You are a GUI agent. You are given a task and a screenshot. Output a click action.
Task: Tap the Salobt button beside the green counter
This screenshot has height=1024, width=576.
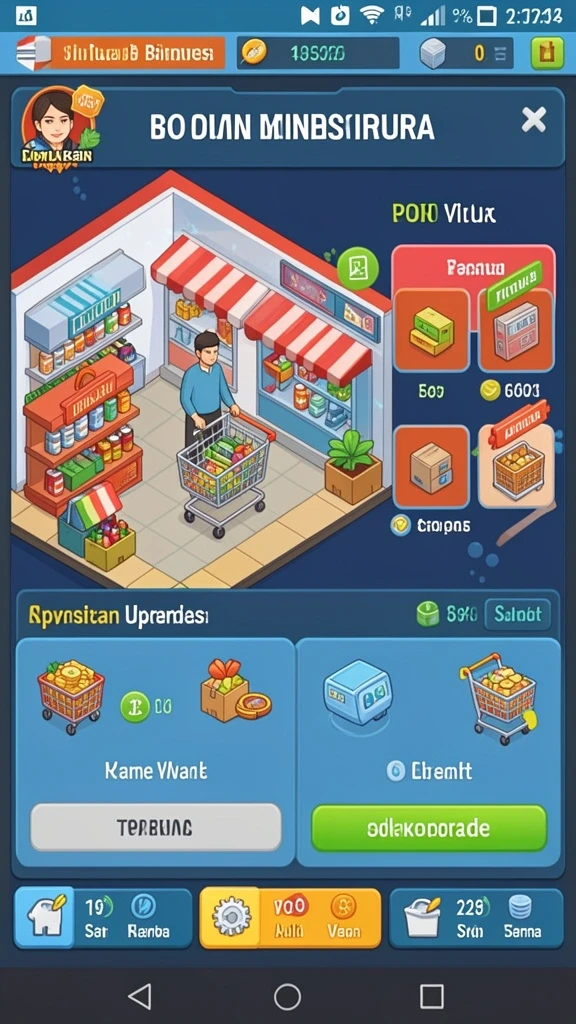point(517,614)
